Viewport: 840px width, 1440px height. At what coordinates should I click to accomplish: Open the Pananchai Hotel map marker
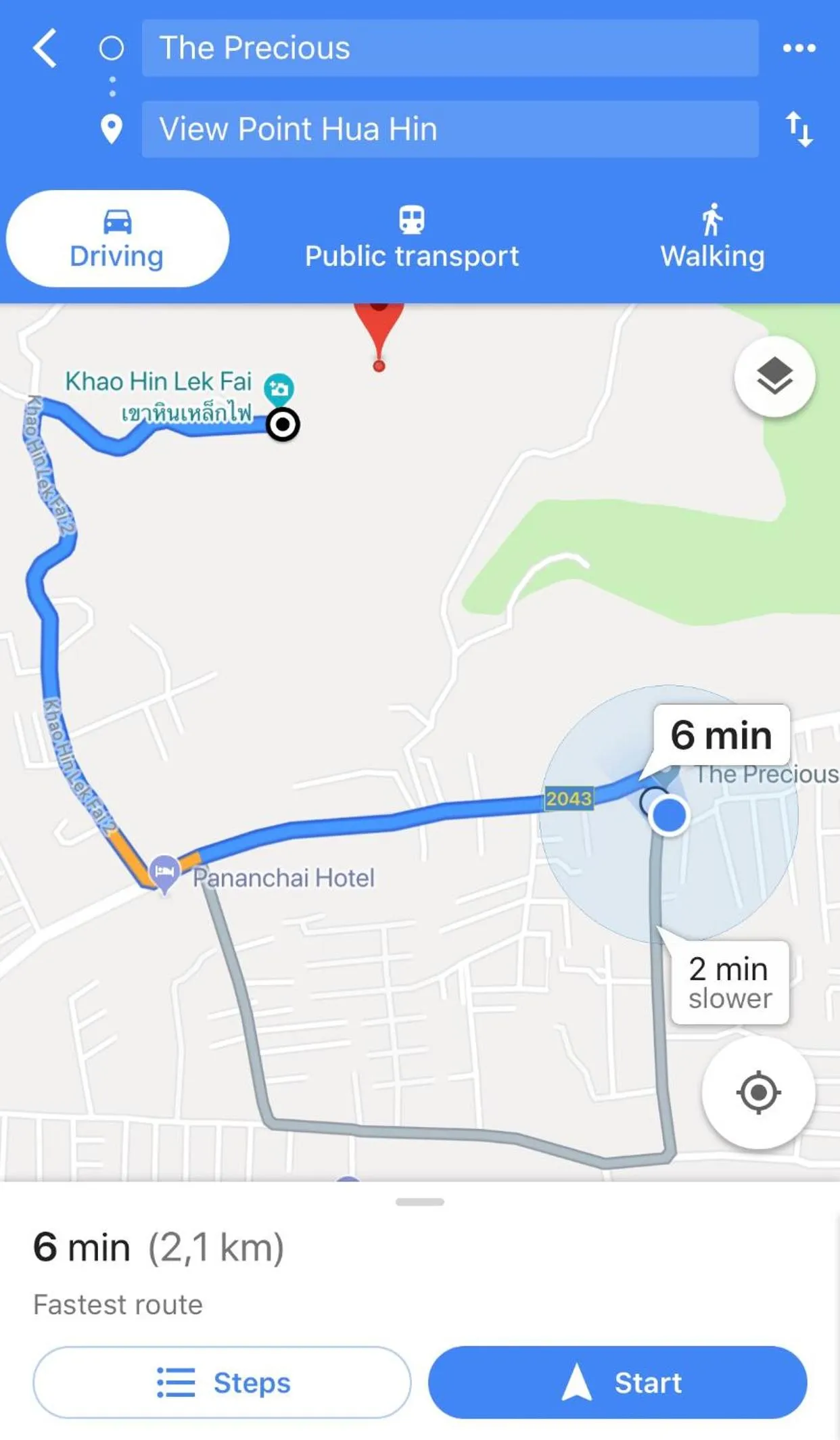pyautogui.click(x=164, y=871)
